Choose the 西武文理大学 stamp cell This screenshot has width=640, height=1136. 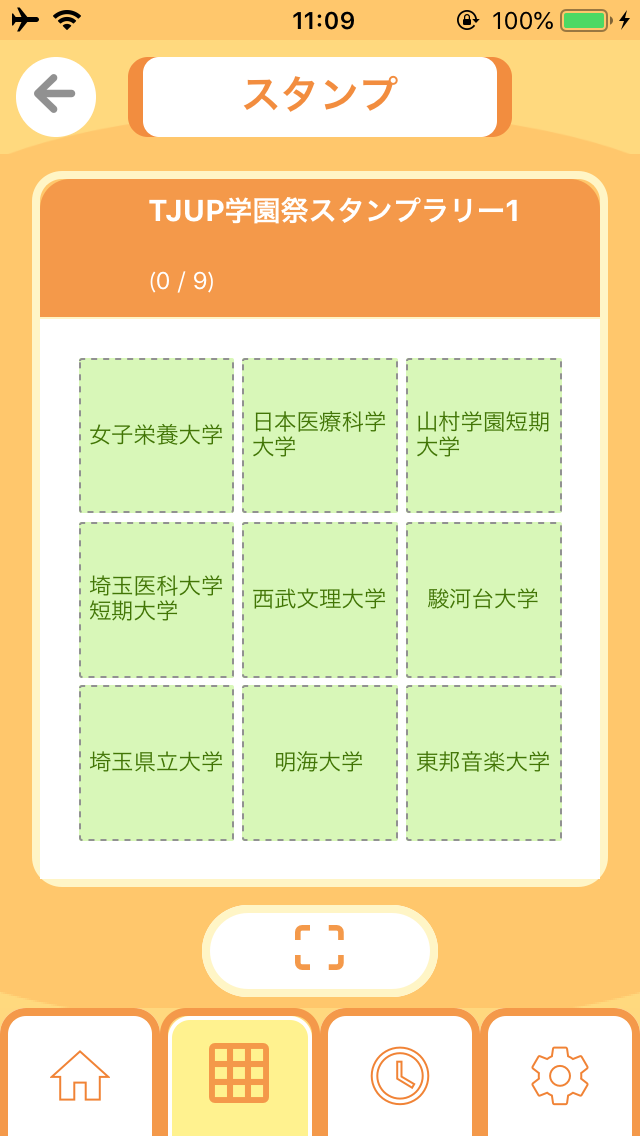click(x=320, y=600)
